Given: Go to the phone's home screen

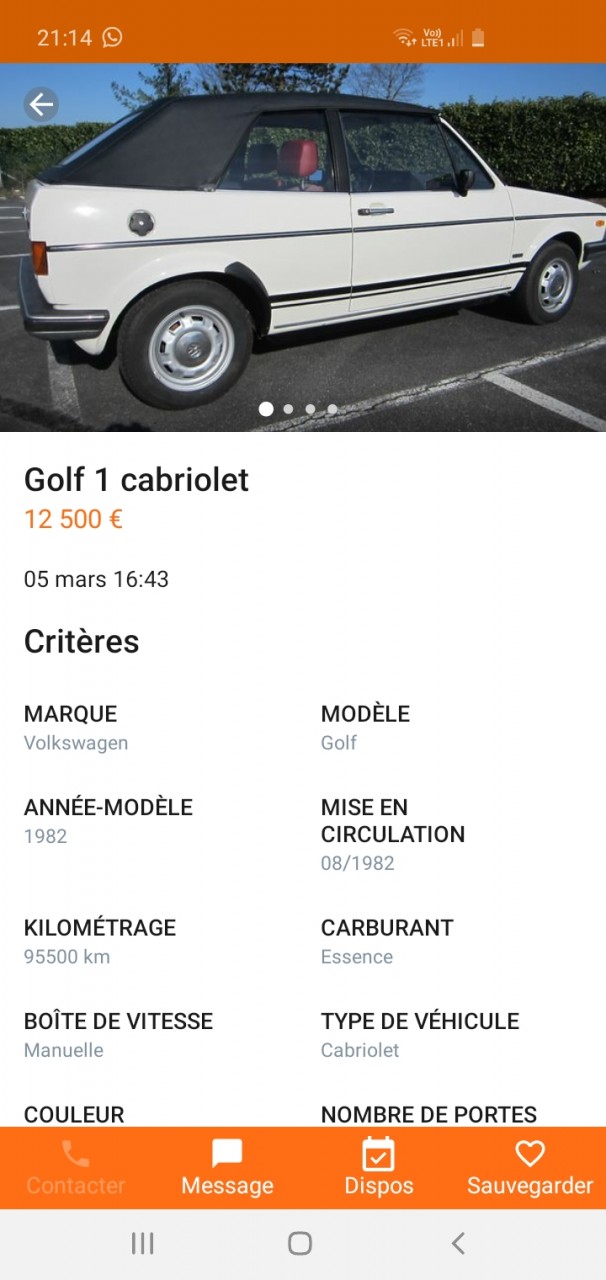Looking at the screenshot, I should pos(300,1243).
